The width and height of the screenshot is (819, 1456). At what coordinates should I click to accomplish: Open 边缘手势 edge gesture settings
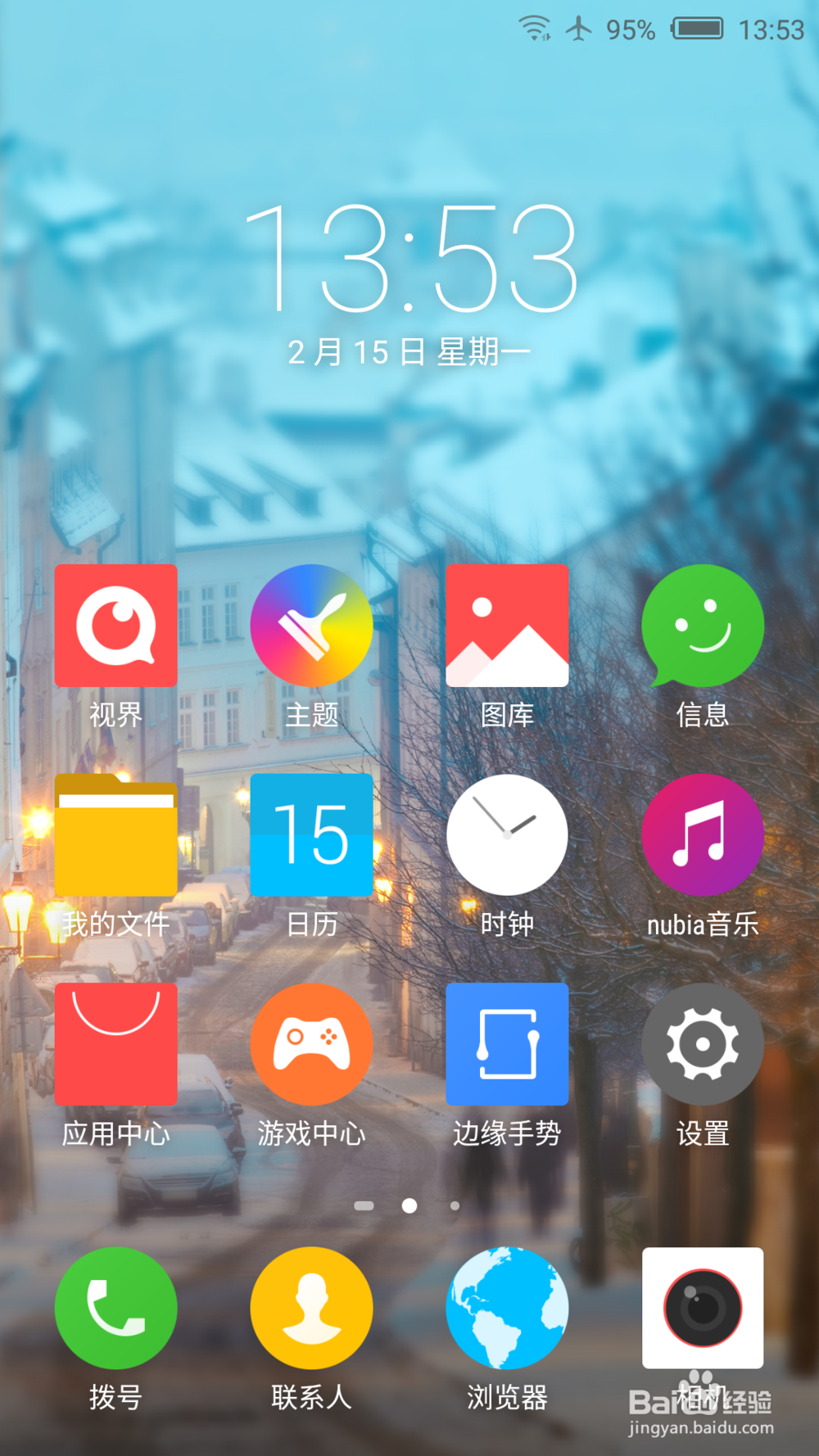(507, 1044)
